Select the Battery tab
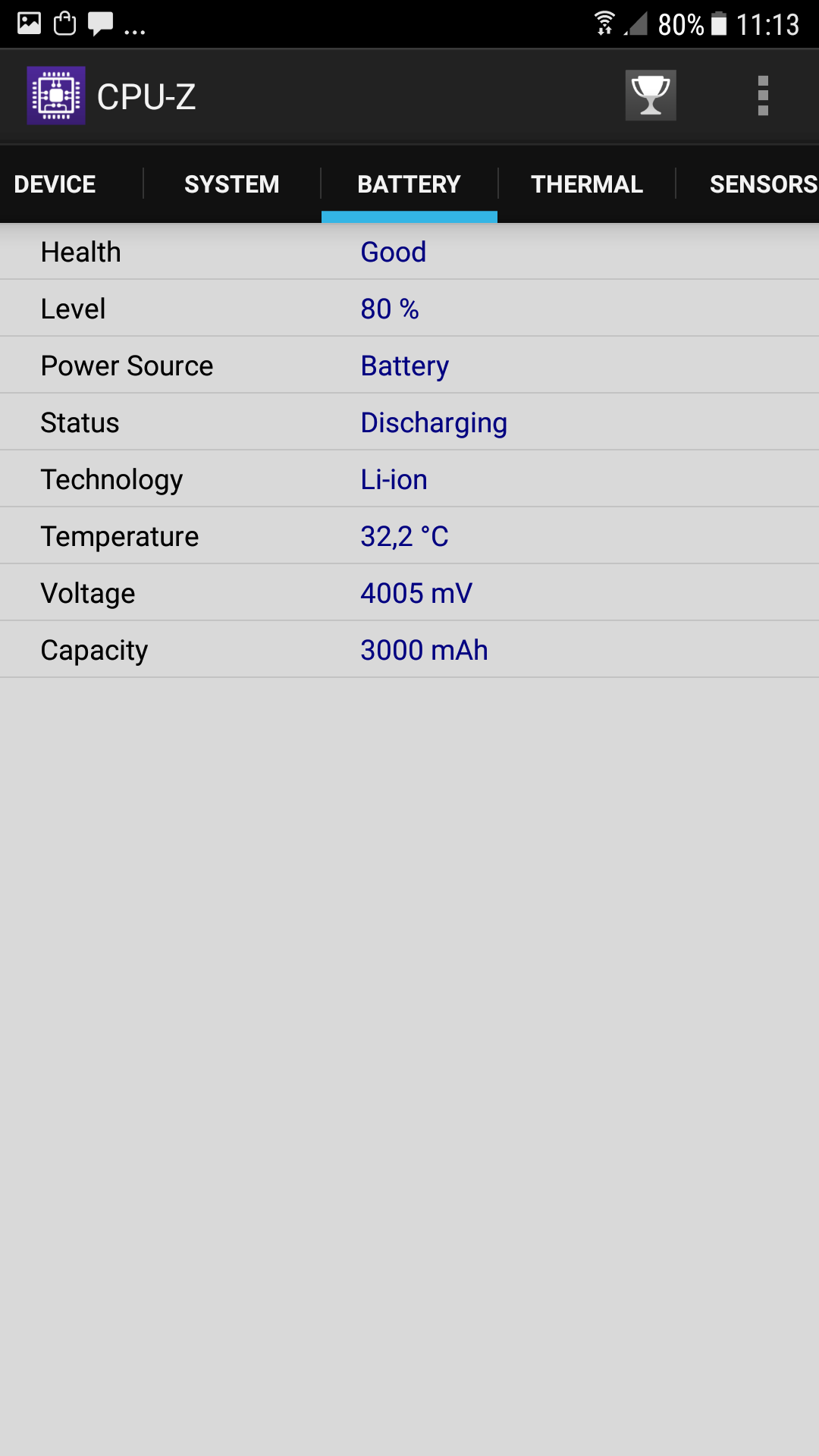This screenshot has height=1456, width=819. [x=409, y=184]
